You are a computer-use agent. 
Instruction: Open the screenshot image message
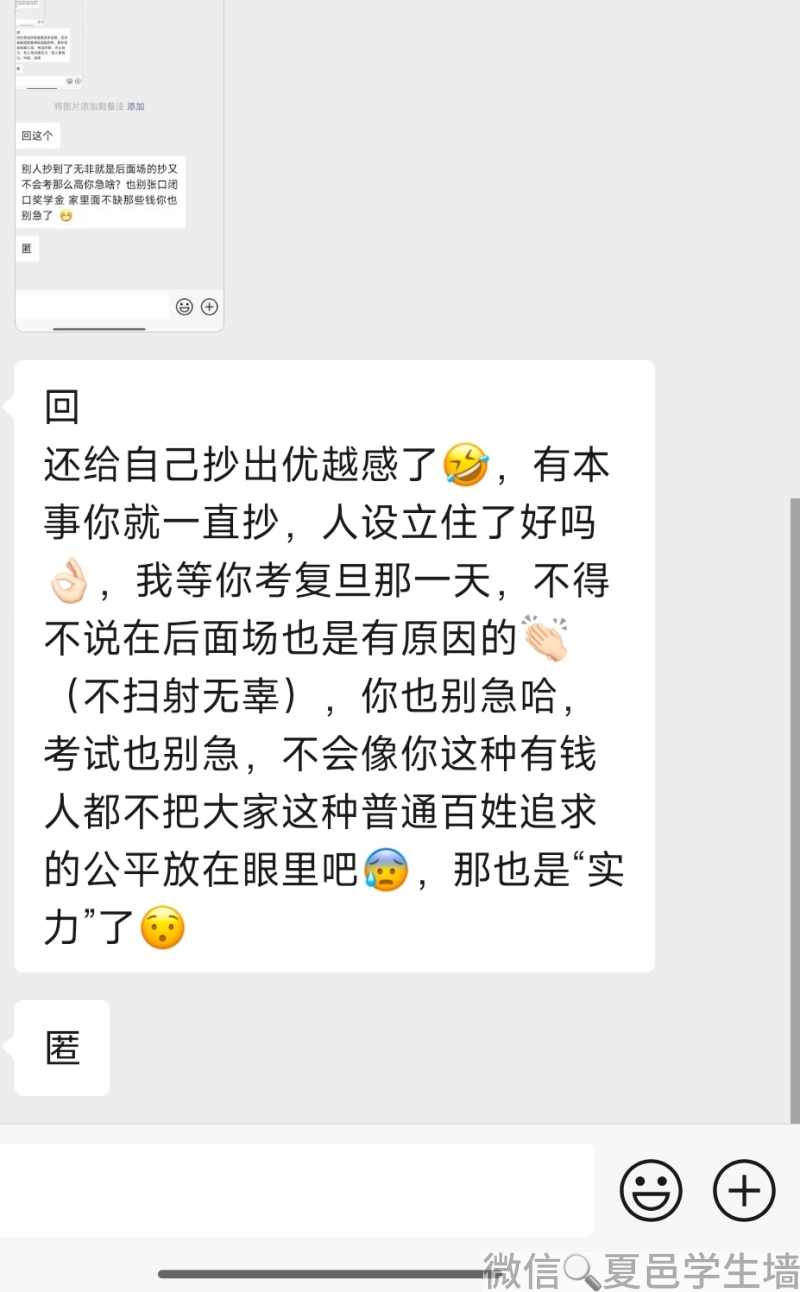click(119, 166)
